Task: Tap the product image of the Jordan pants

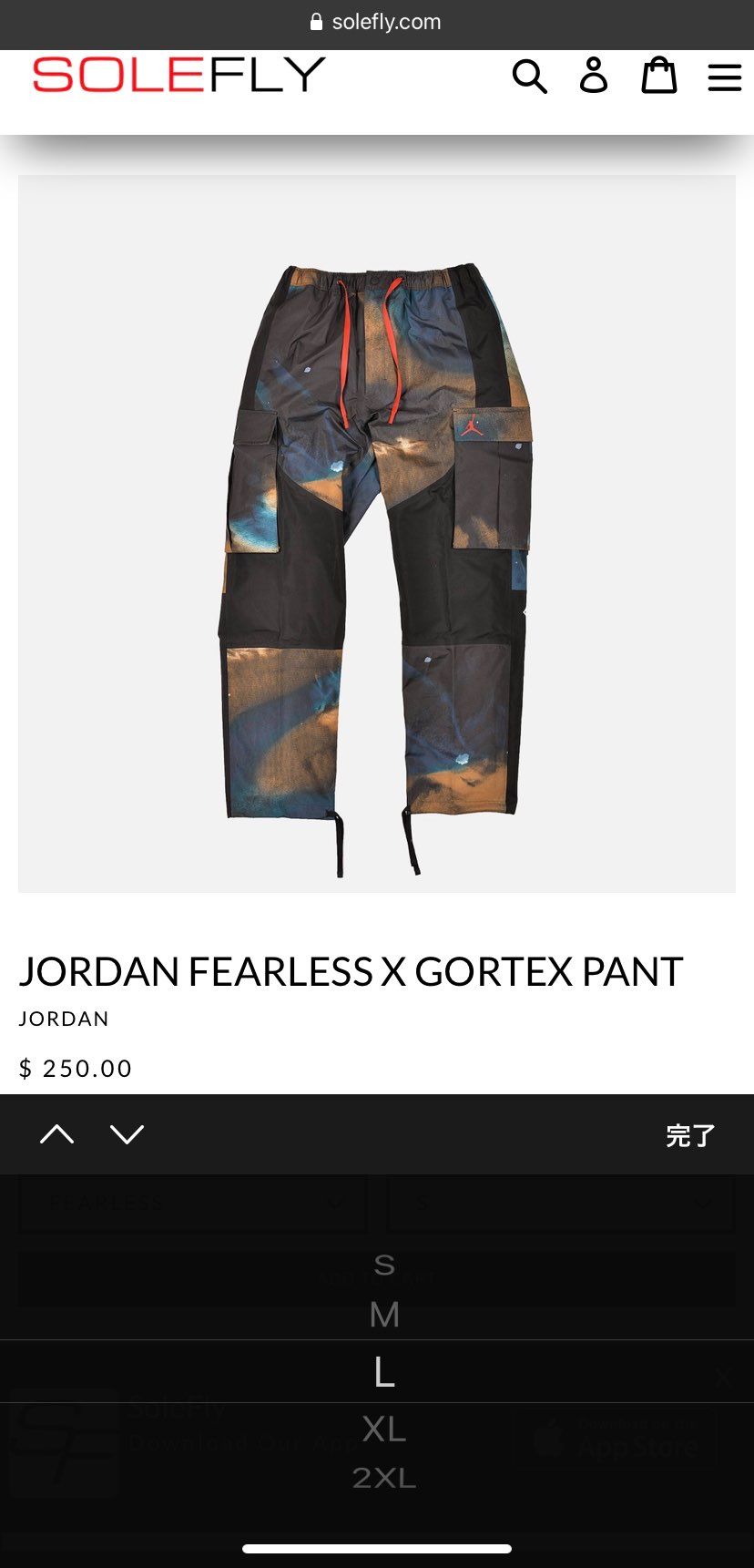Action: [377, 534]
